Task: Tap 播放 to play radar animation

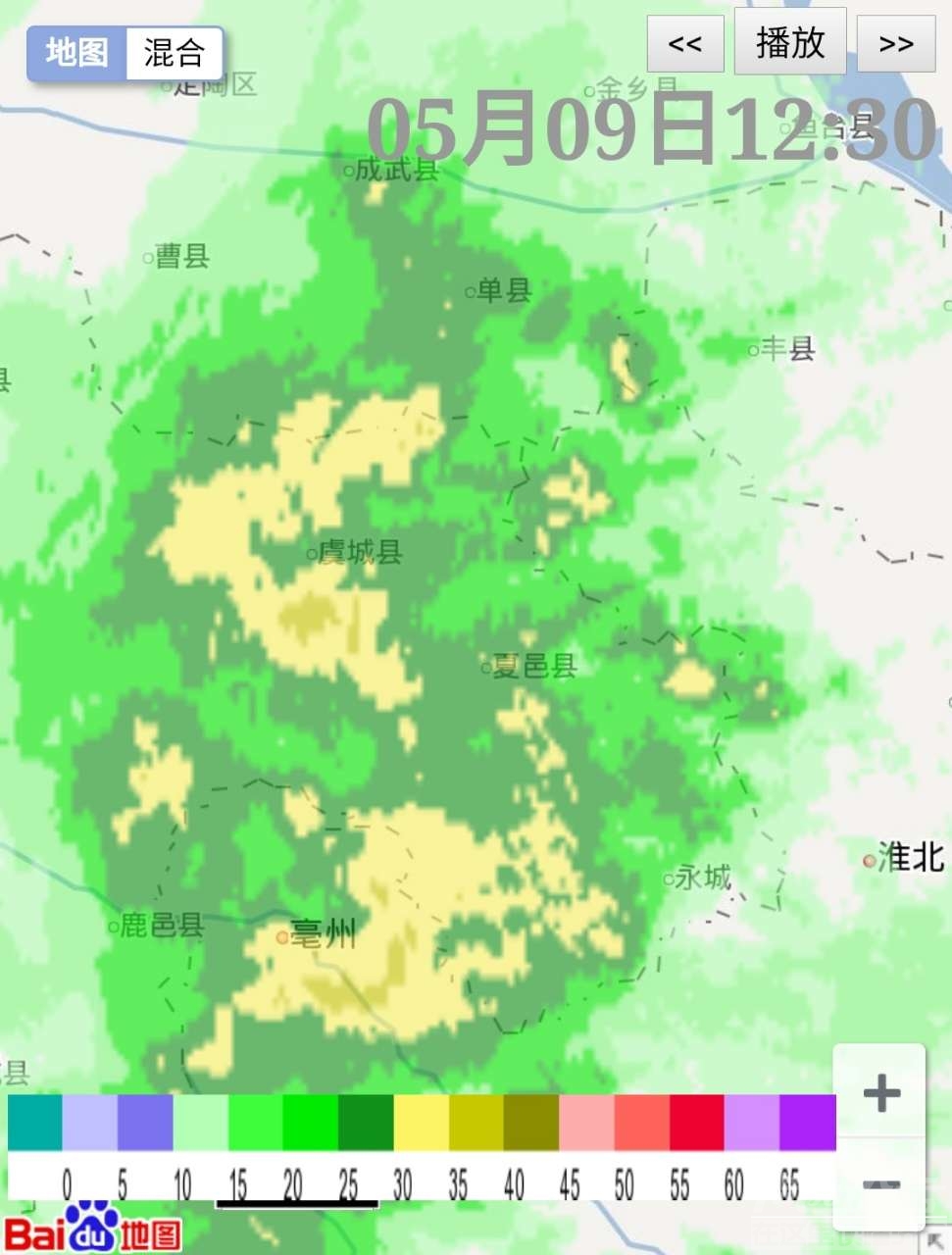Action: coord(790,43)
